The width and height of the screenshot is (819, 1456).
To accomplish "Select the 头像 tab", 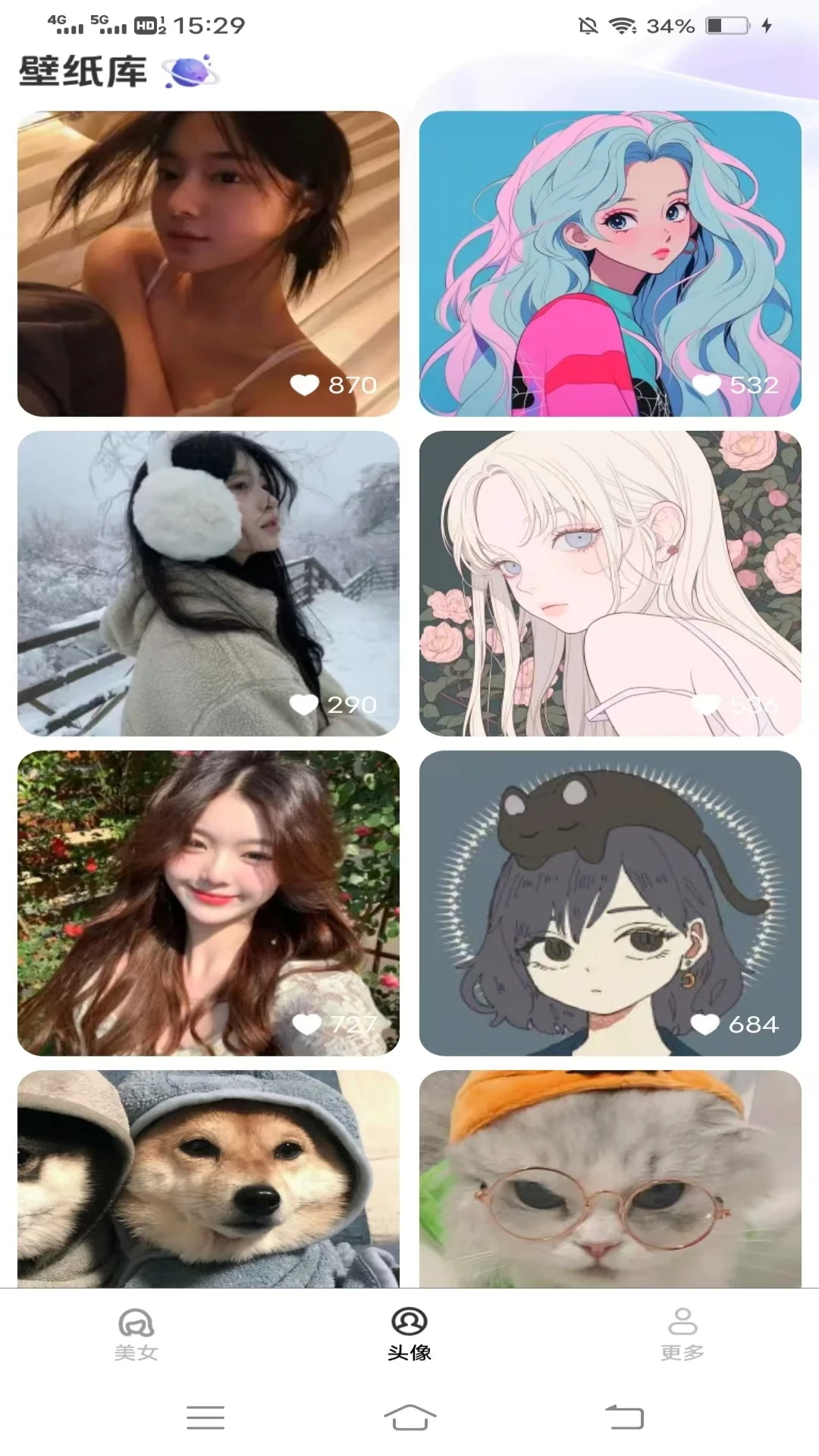I will pyautogui.click(x=409, y=1335).
